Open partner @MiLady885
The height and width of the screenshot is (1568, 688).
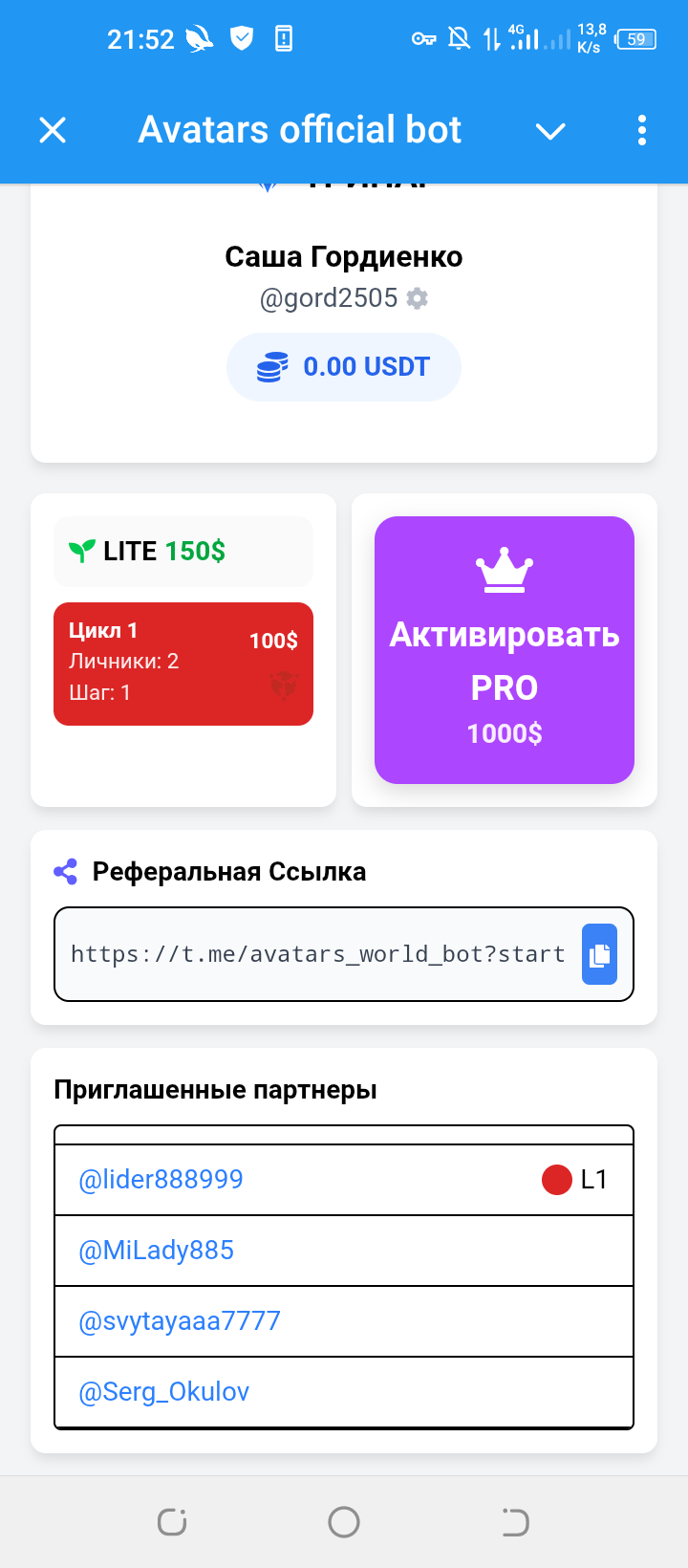pos(157,1251)
